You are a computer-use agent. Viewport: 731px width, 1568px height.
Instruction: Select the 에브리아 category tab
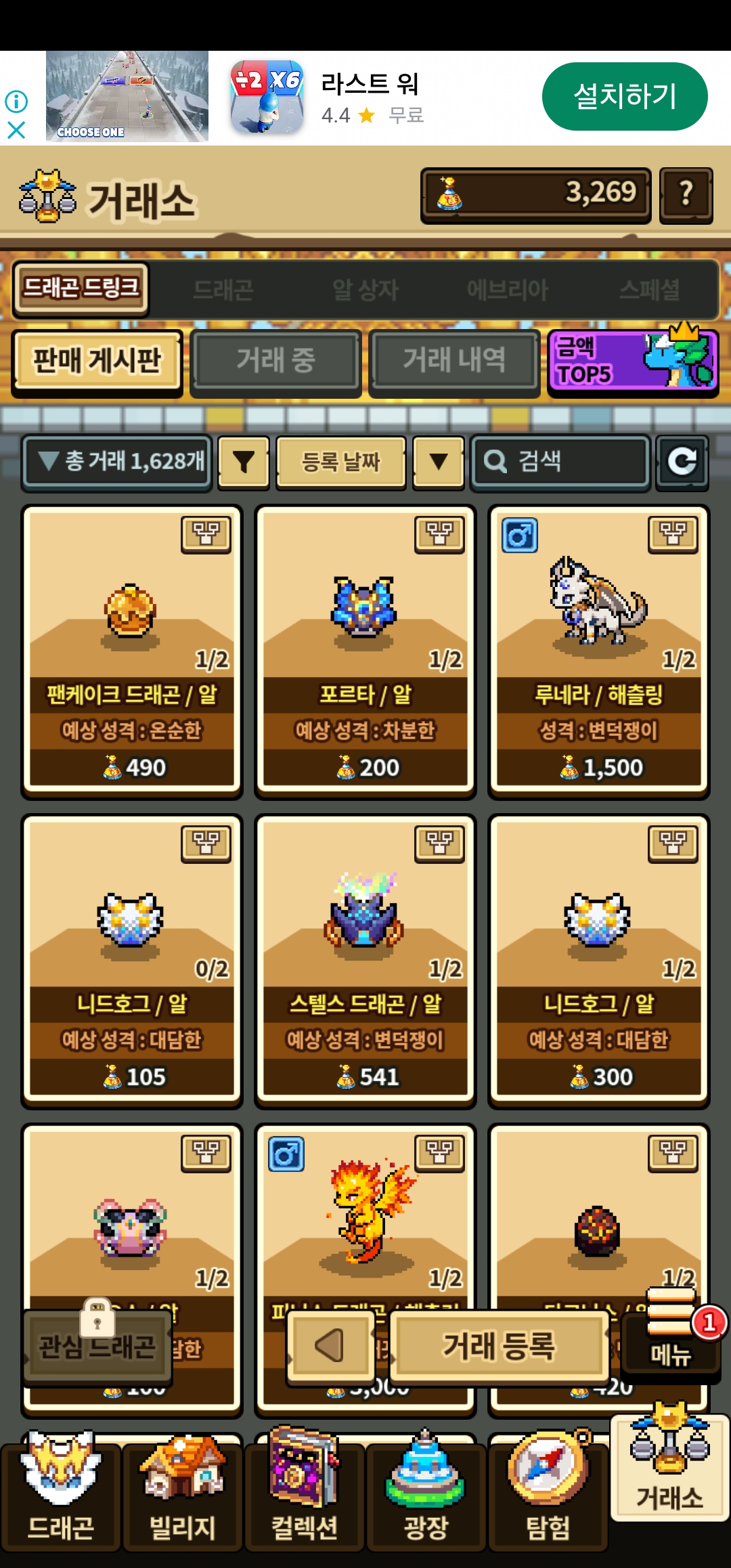[508, 290]
